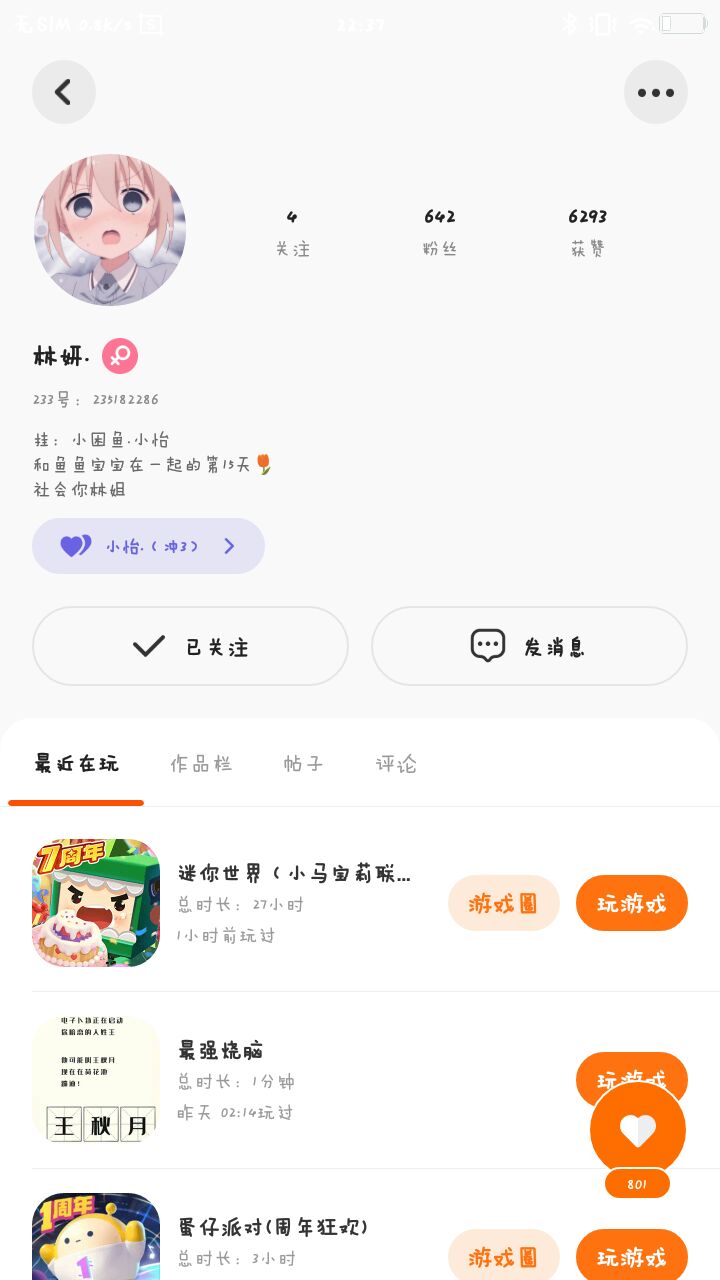Open 游戏圈 for 迷你世界

pos(503,903)
